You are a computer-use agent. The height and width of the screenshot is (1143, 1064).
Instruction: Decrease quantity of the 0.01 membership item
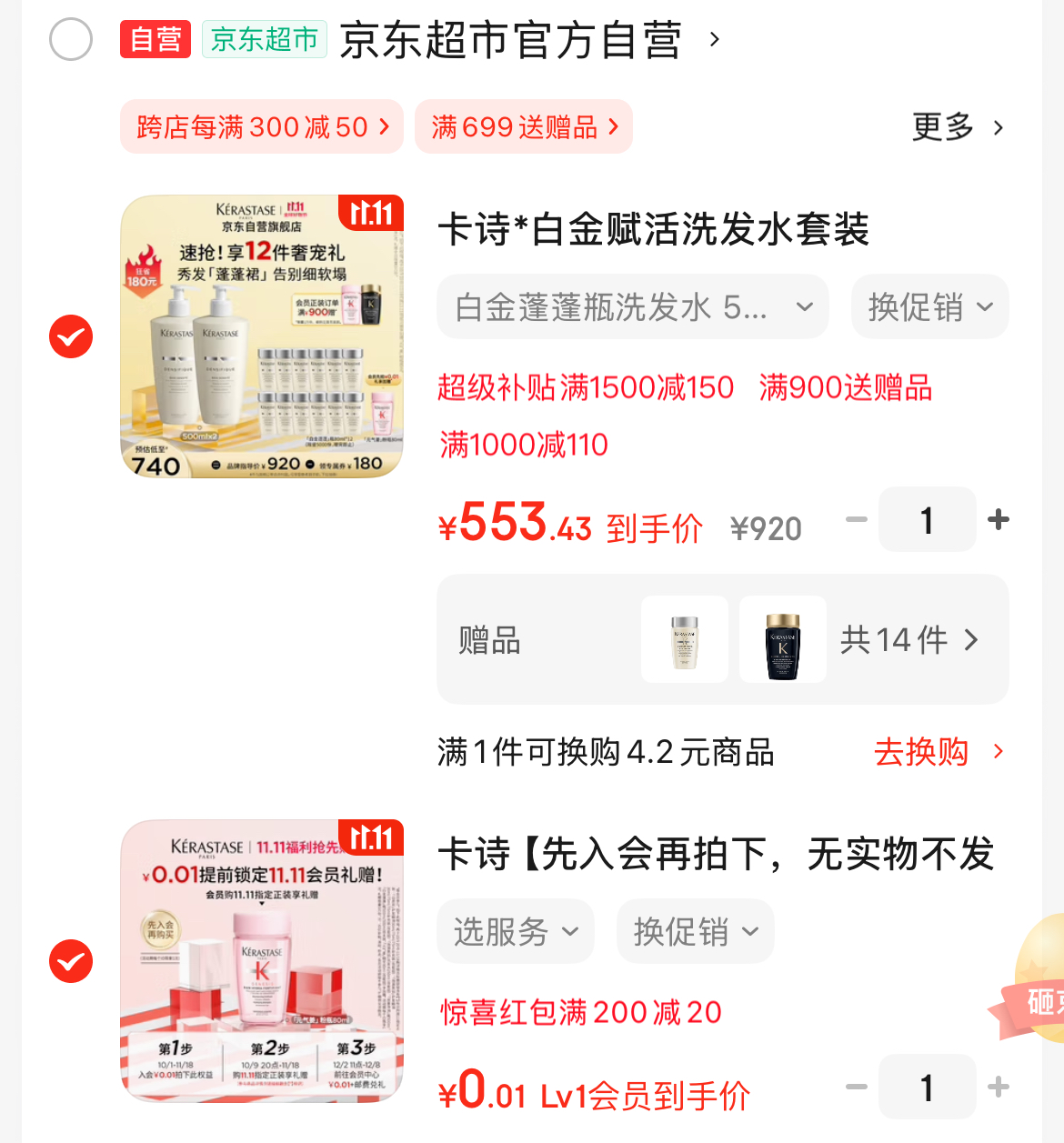[856, 1087]
